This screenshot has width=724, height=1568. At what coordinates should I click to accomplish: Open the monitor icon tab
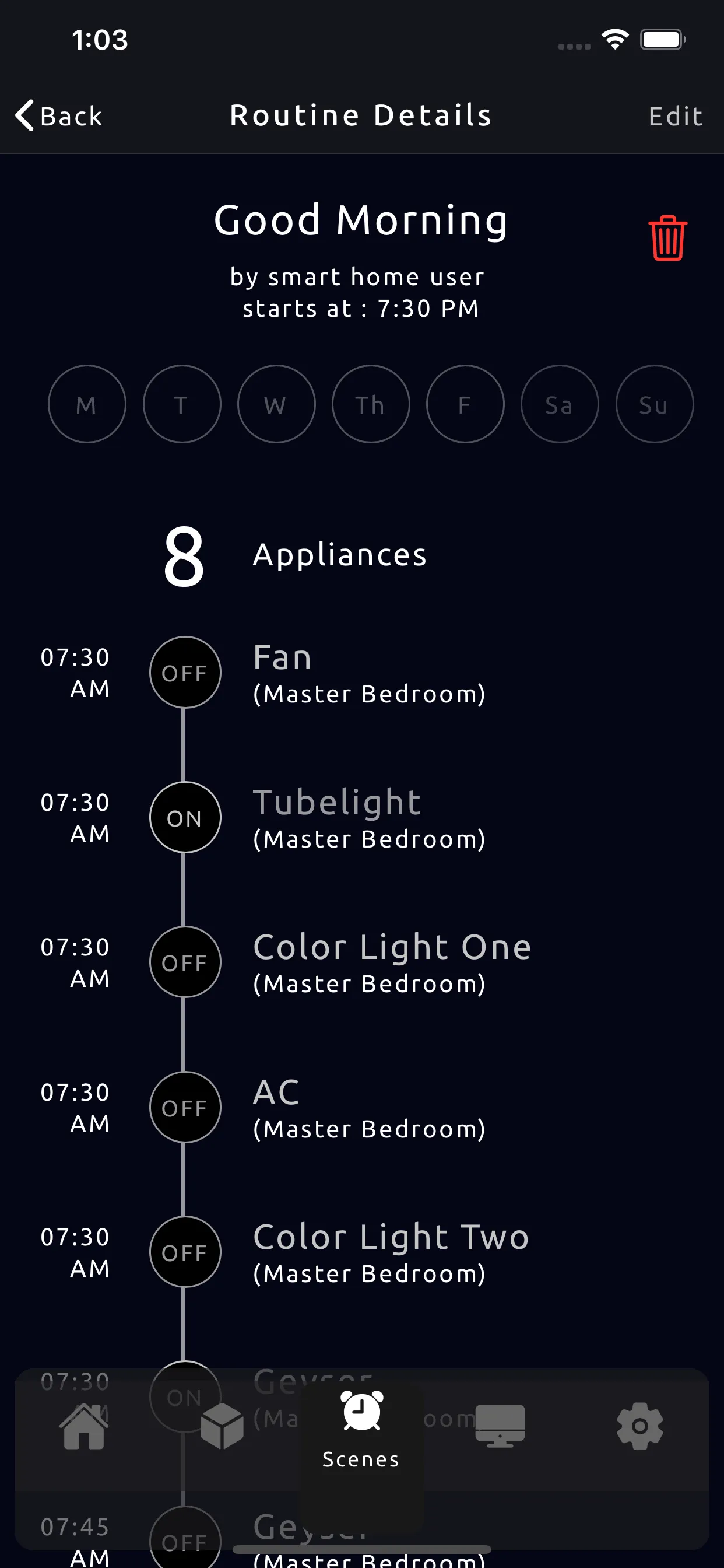click(x=500, y=1426)
